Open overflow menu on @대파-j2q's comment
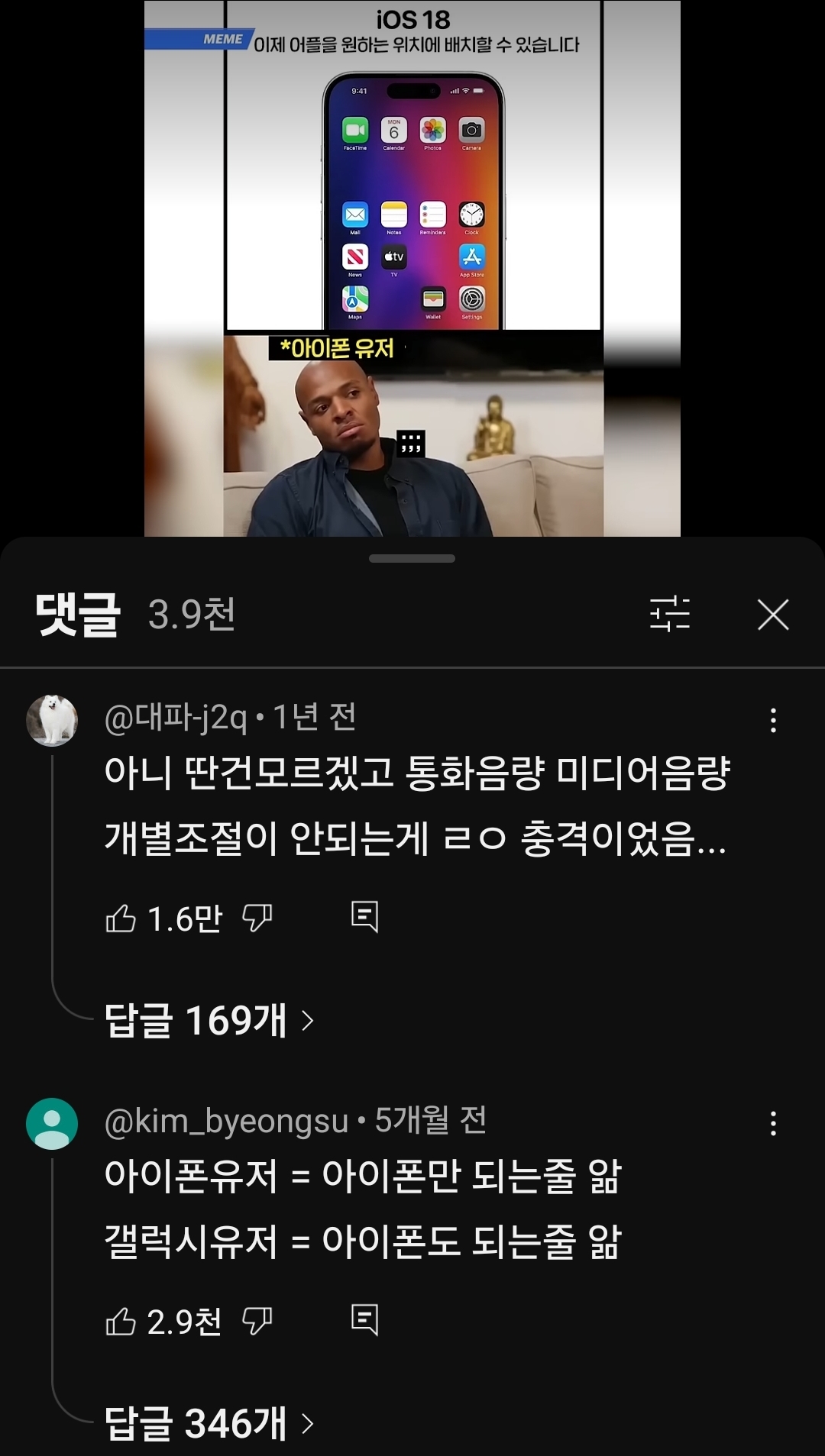This screenshot has height=1456, width=825. pos(774,720)
